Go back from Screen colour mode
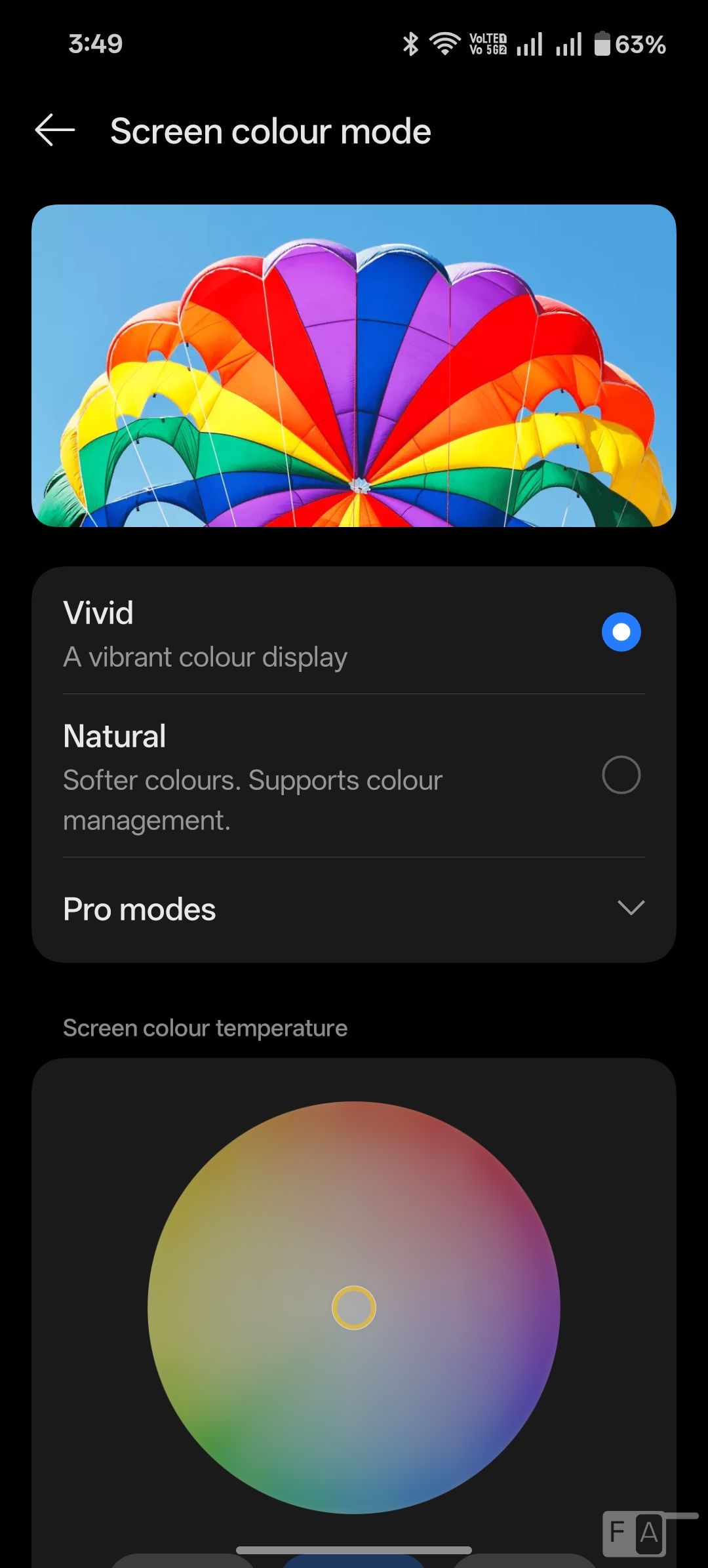Viewport: 708px width, 1568px height. coord(55,130)
